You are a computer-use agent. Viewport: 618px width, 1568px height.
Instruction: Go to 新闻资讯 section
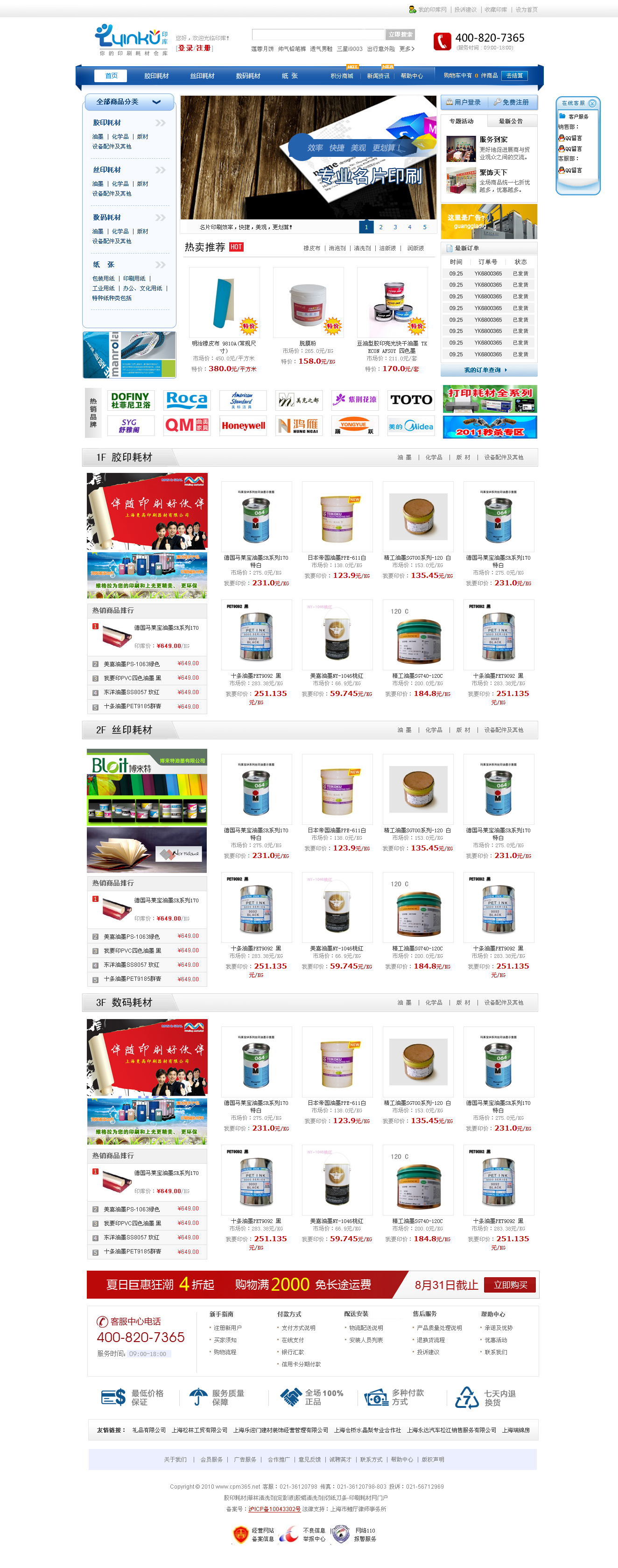click(378, 76)
